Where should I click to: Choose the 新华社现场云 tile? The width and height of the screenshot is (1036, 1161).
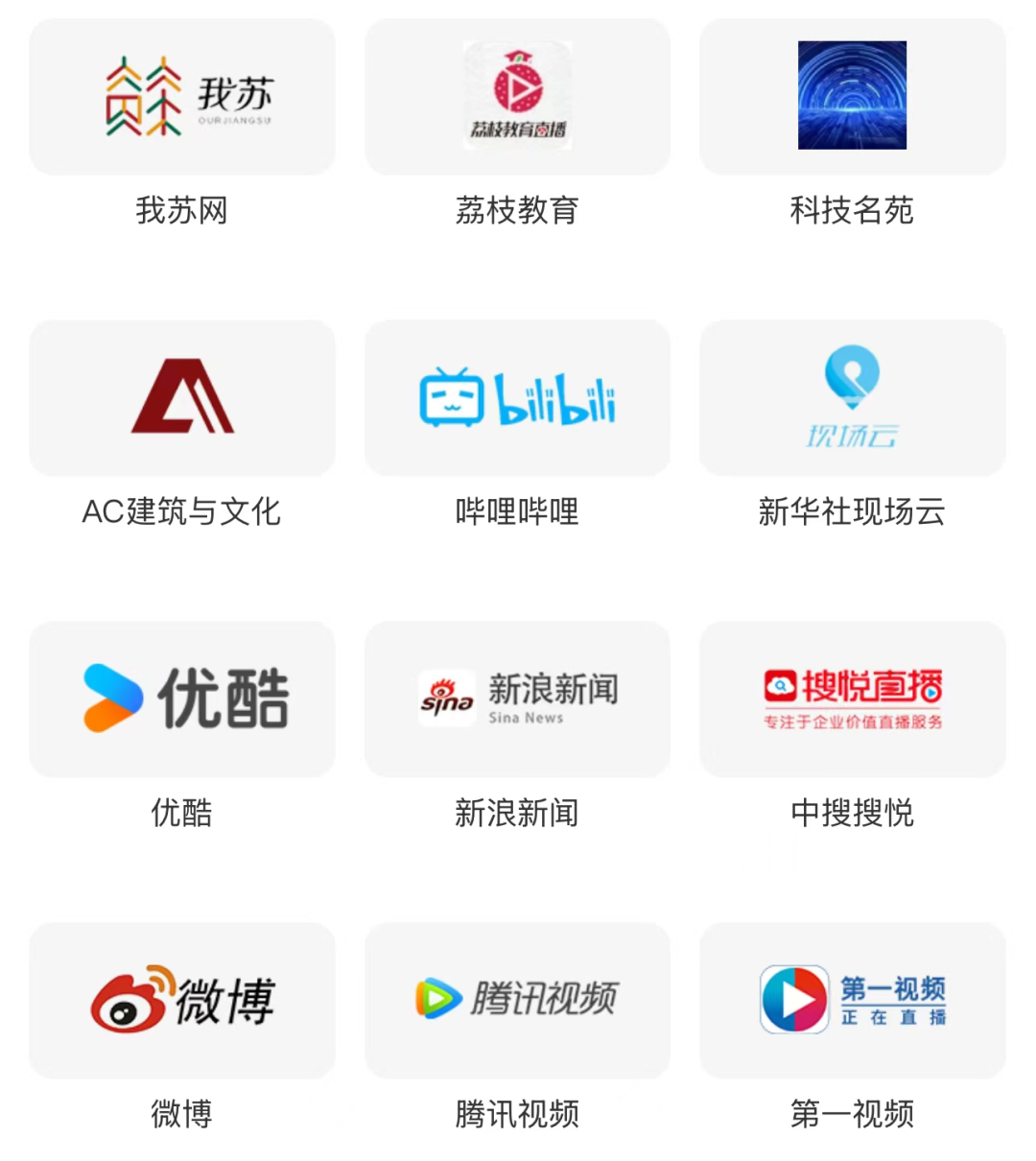coord(852,398)
